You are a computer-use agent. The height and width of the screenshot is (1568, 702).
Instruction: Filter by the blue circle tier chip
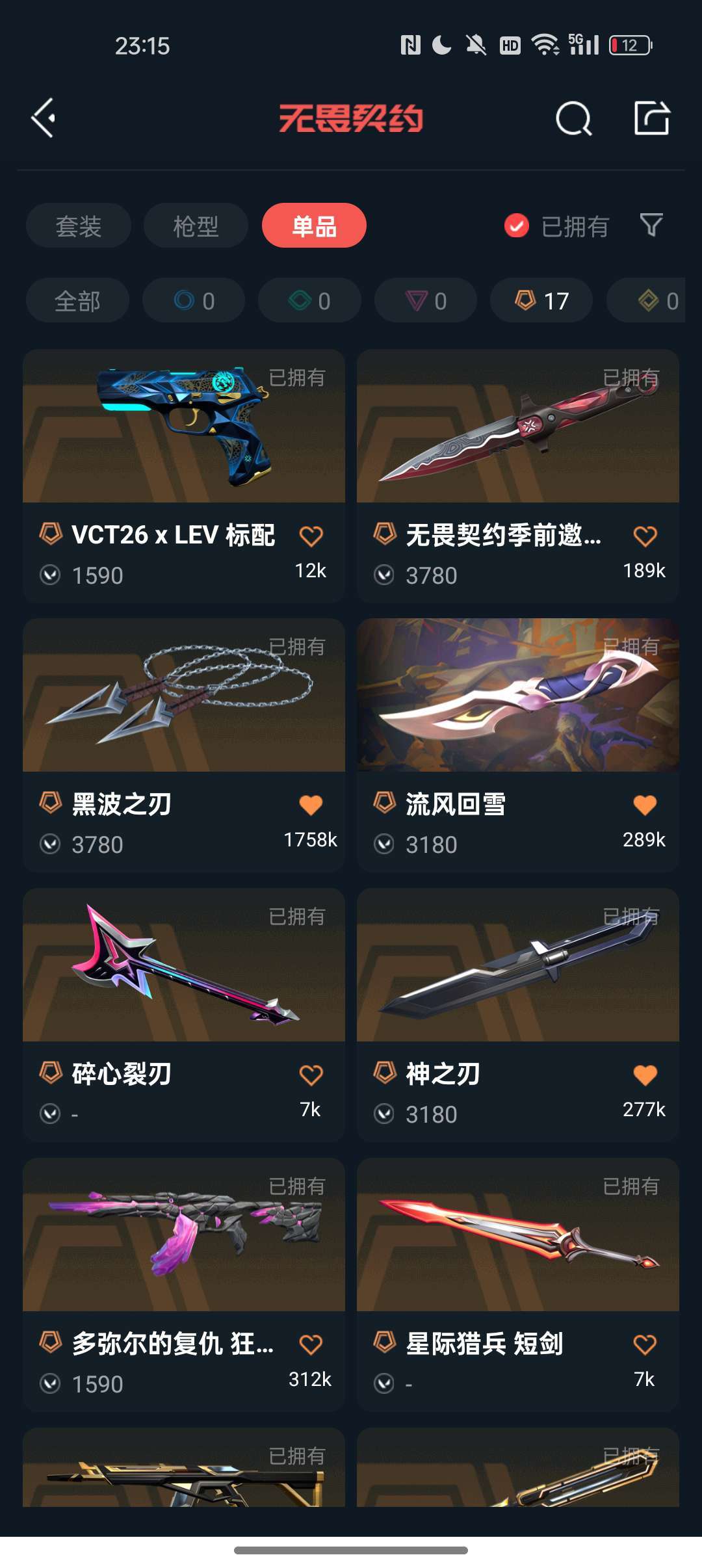click(x=194, y=301)
